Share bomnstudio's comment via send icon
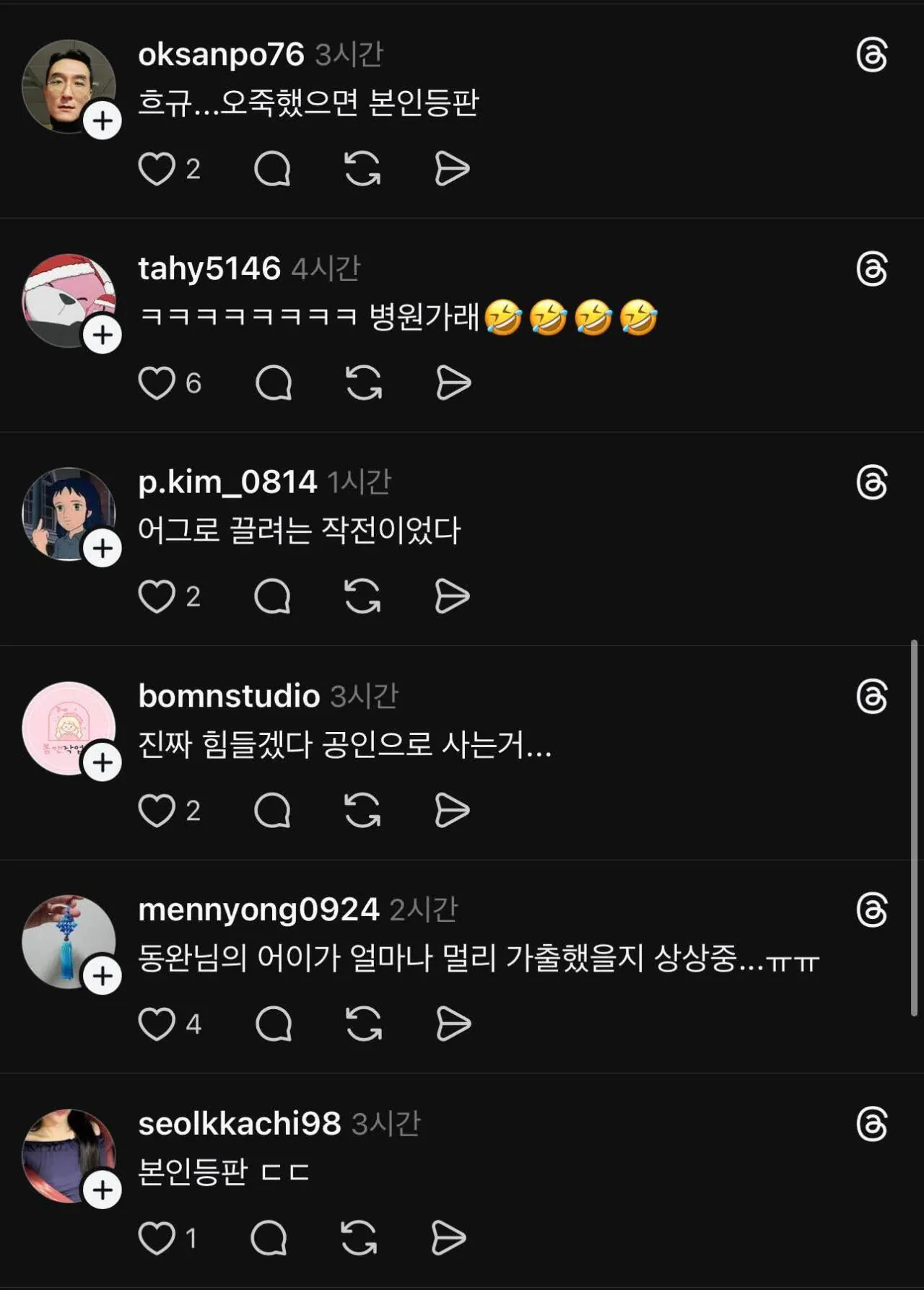The width and height of the screenshot is (924, 1290). click(x=453, y=810)
